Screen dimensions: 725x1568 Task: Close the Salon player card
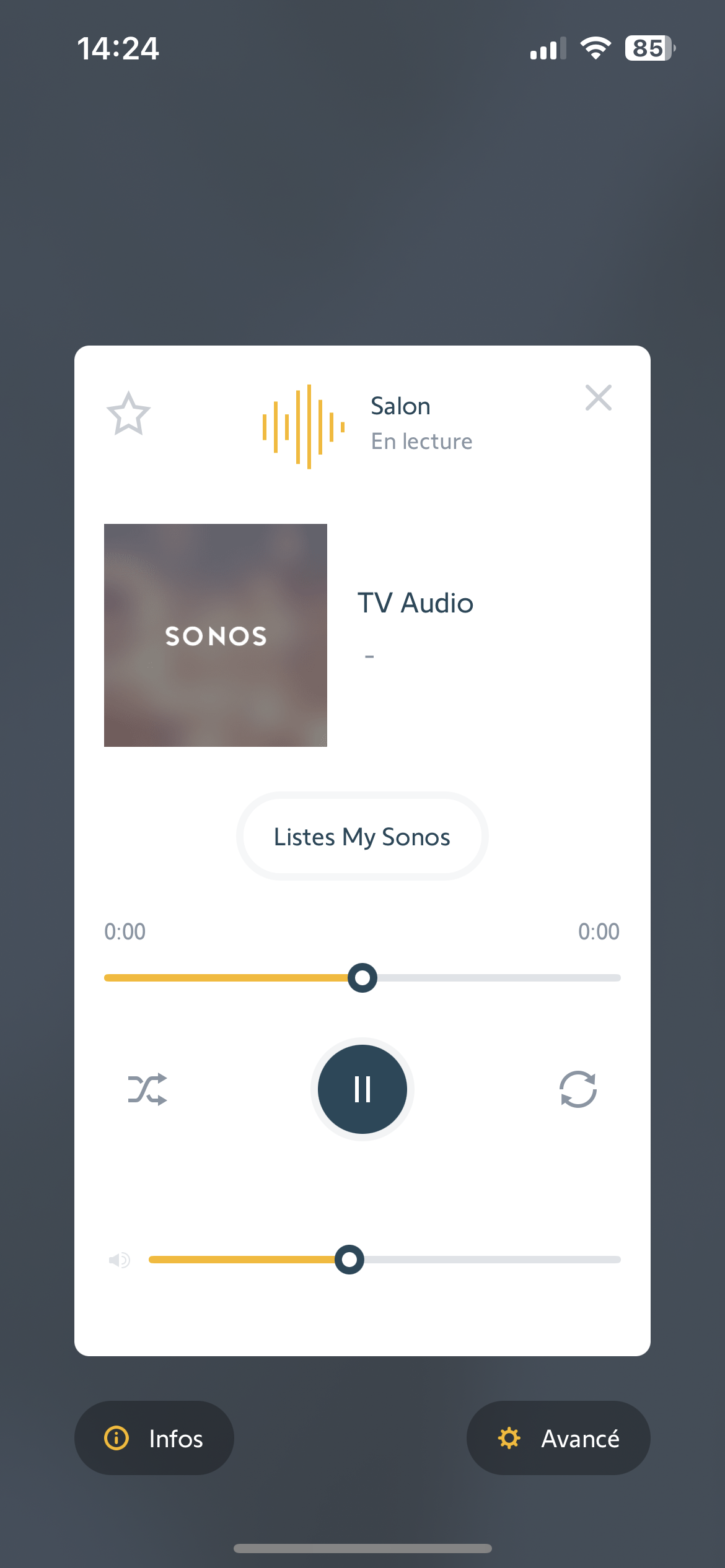(598, 398)
